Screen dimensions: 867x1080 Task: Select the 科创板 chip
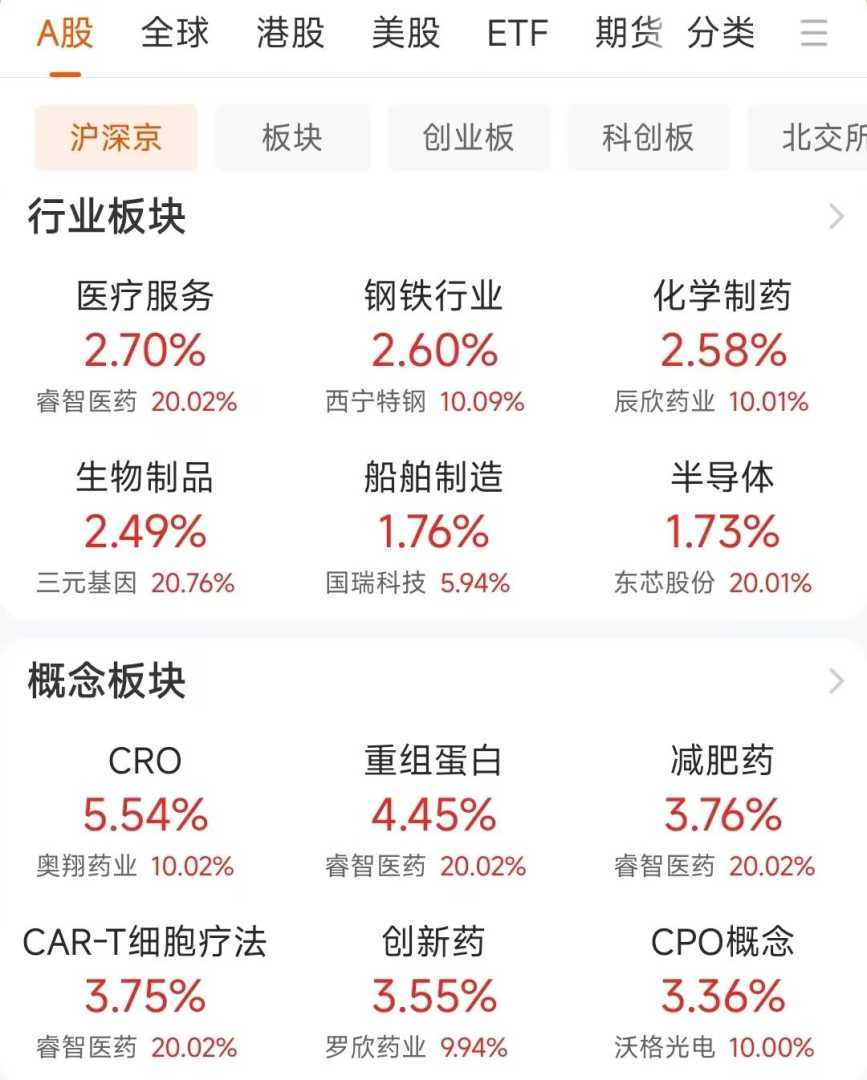[648, 138]
